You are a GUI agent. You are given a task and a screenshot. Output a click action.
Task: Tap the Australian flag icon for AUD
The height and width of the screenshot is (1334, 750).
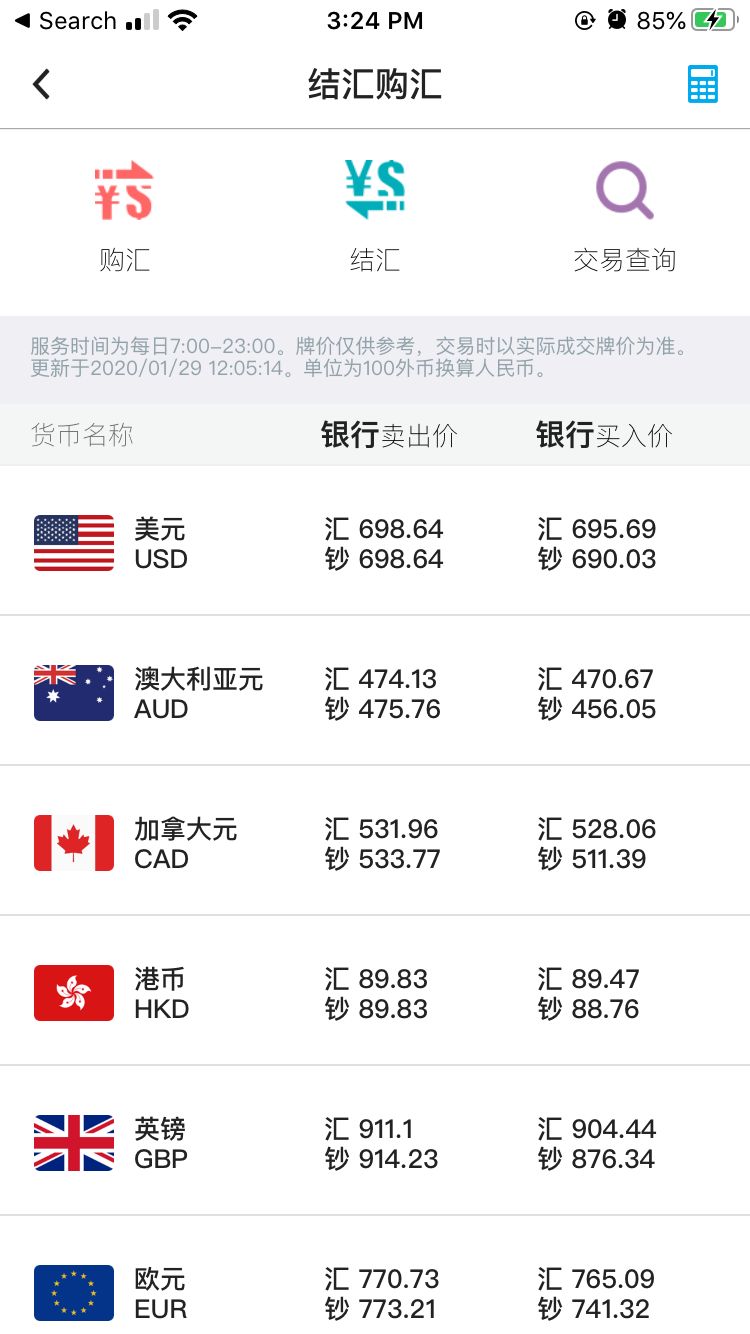[74, 693]
